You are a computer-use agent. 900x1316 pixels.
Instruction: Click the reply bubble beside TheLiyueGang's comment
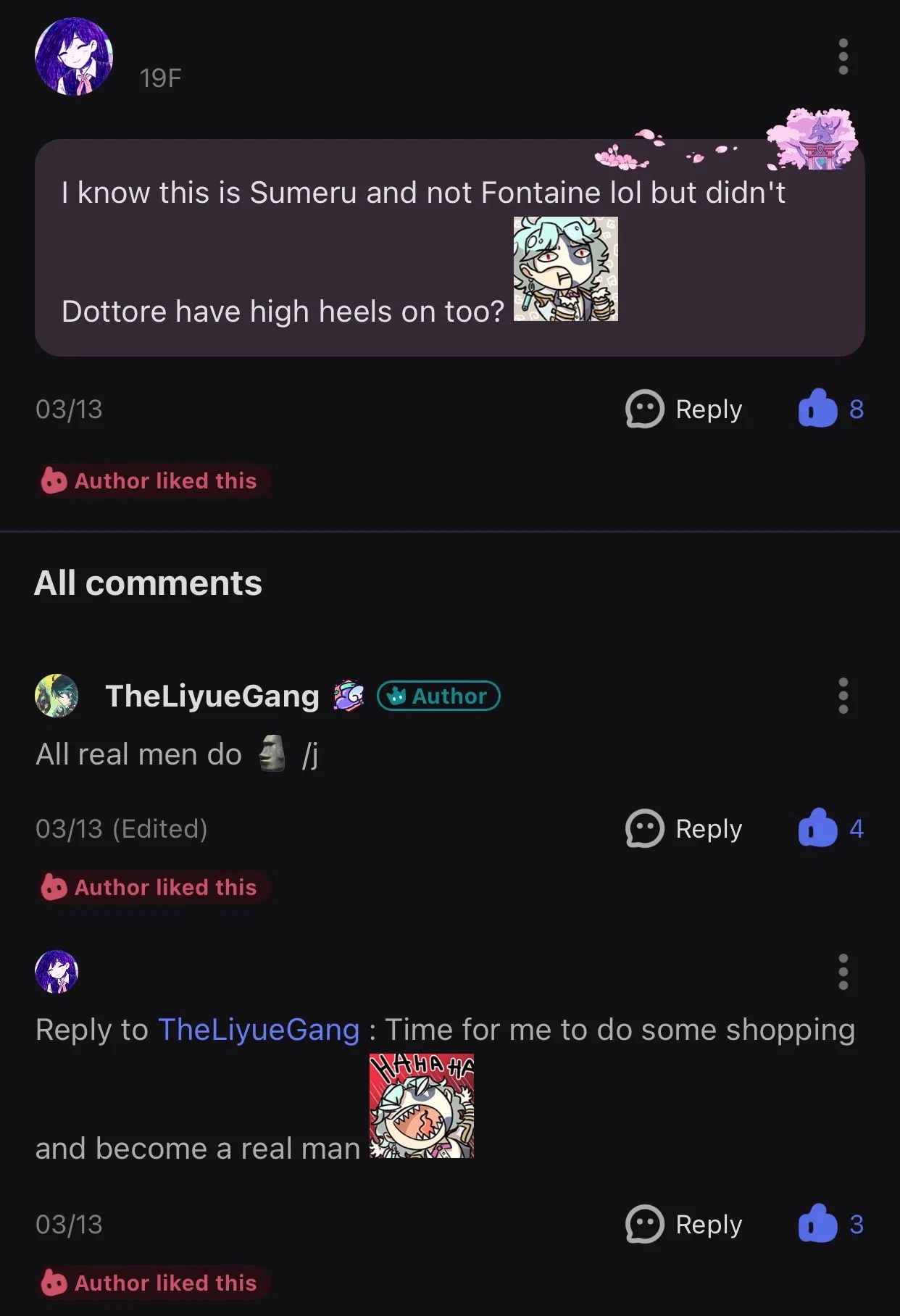(642, 829)
